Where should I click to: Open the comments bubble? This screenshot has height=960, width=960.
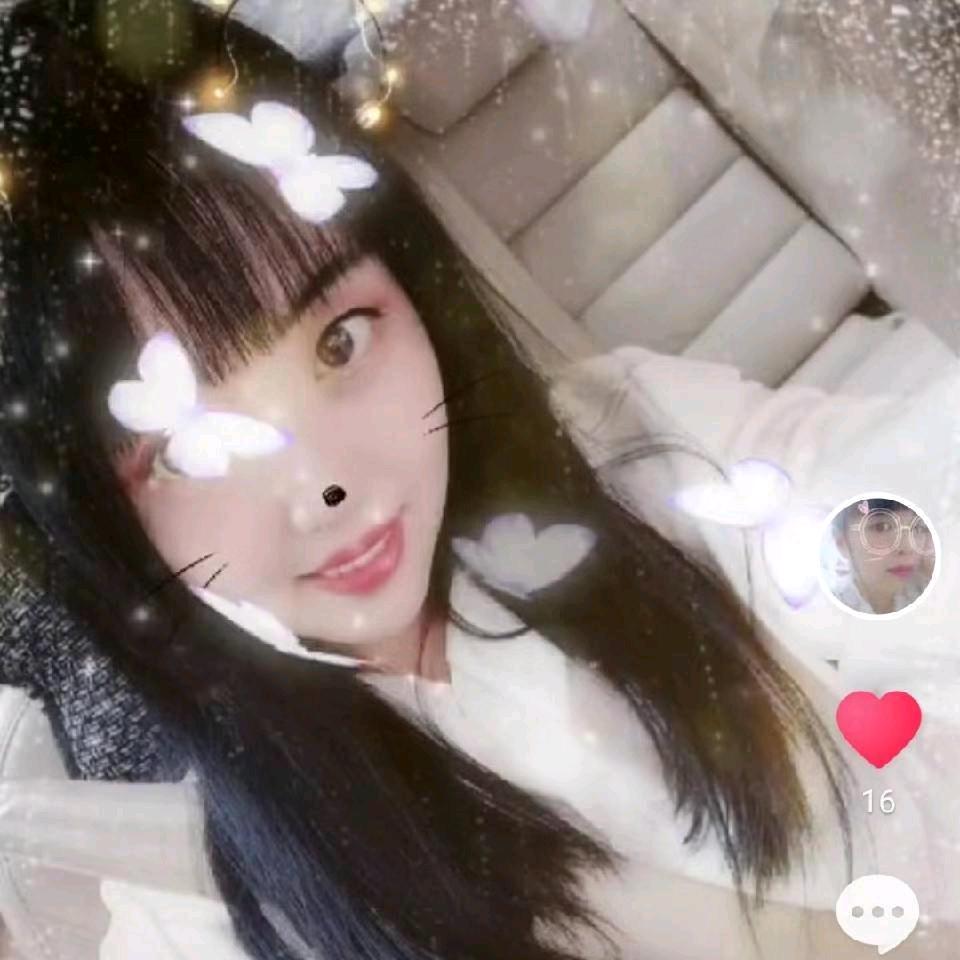click(x=877, y=913)
